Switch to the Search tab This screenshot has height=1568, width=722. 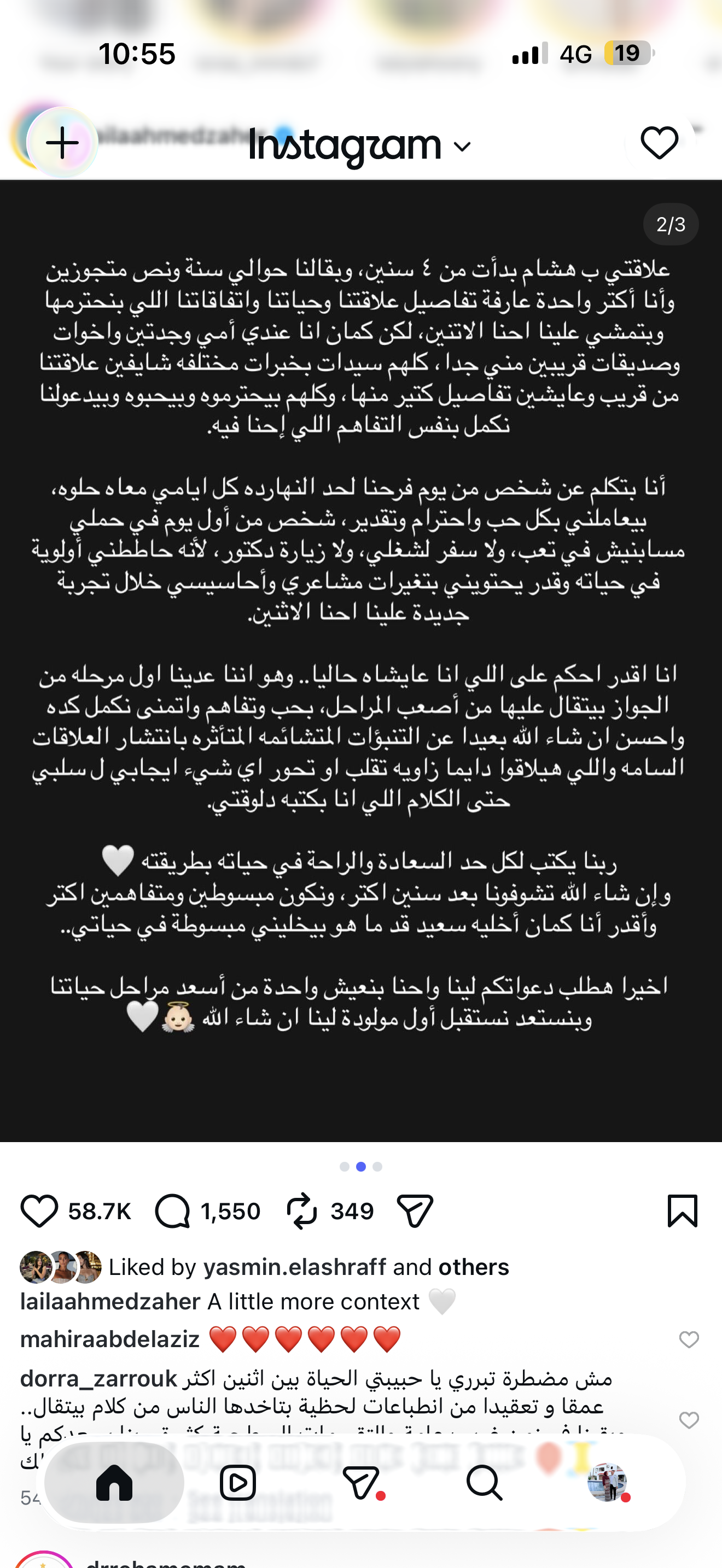(x=485, y=1483)
